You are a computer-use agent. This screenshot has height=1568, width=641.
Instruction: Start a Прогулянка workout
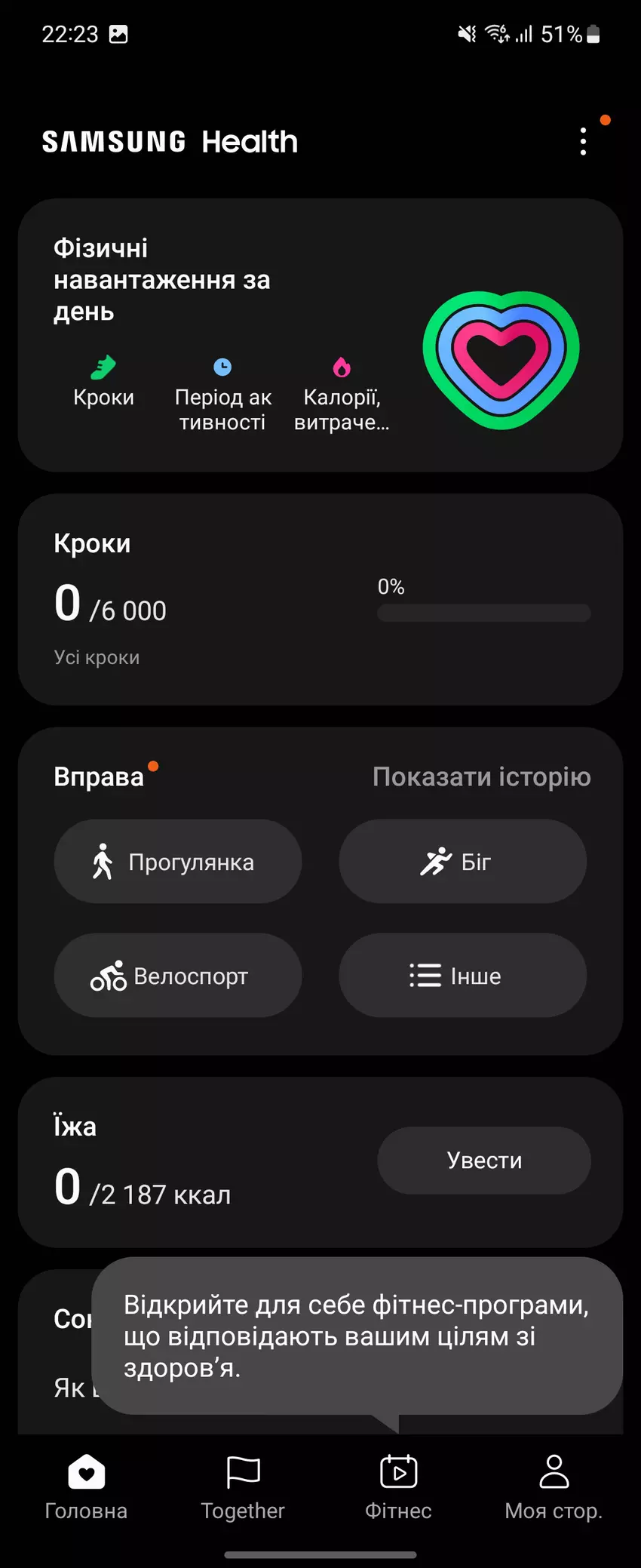(178, 862)
